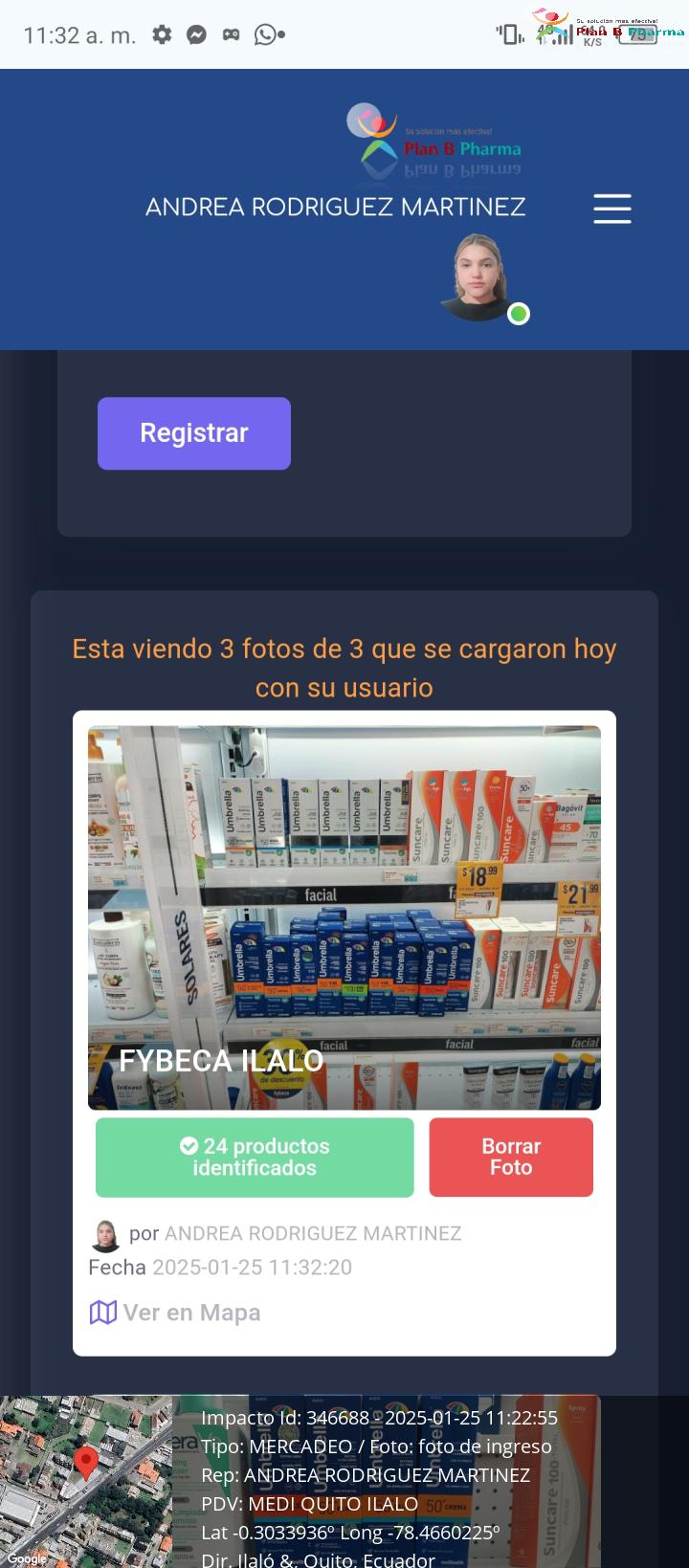Tap Andrea's profile picture in header
The height and width of the screenshot is (1568, 689).
pyautogui.click(x=478, y=277)
